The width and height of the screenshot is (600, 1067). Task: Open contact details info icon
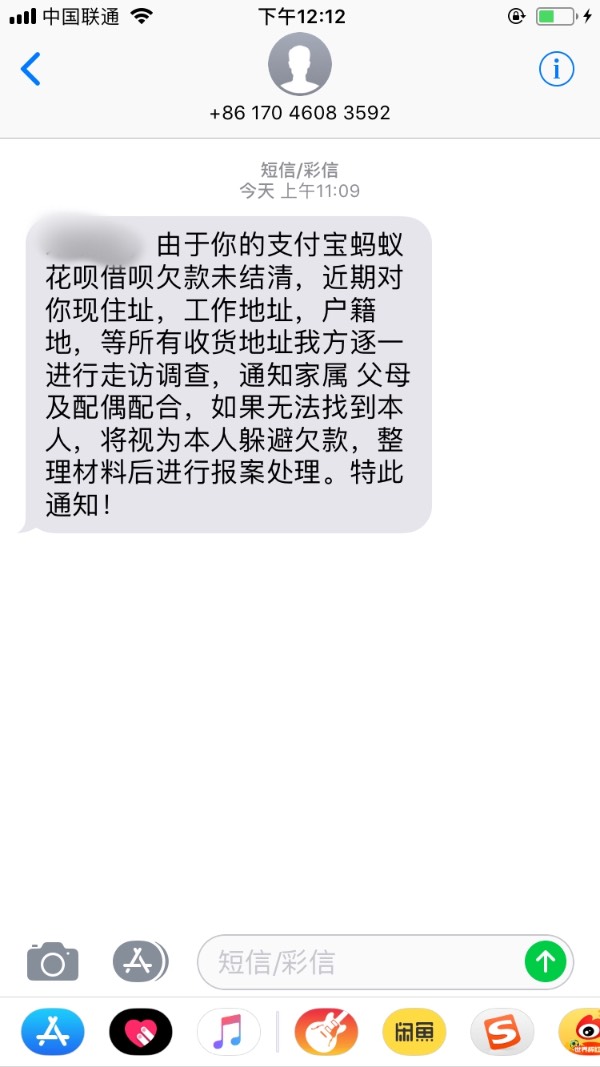click(556, 69)
